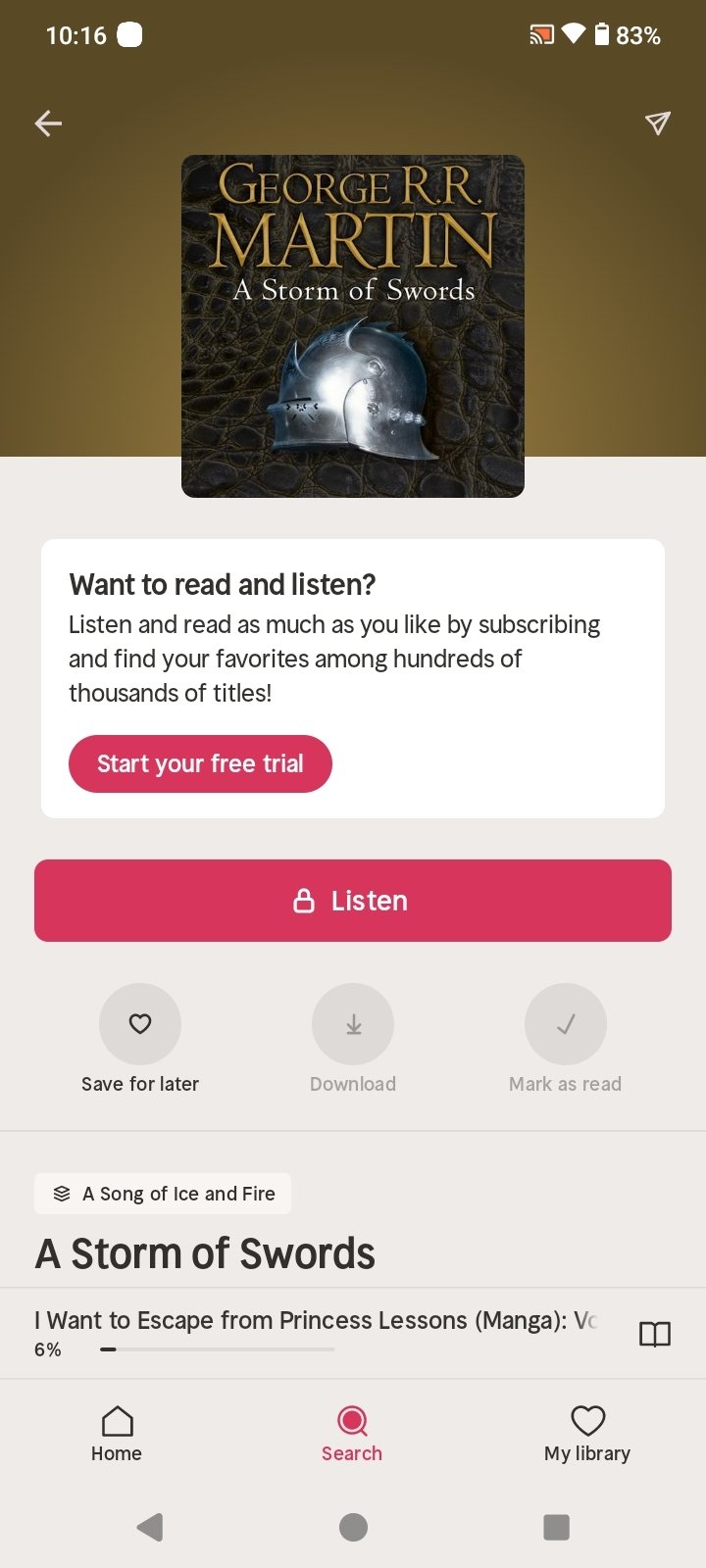
Task: Switch to the Home tab
Action: (117, 1434)
